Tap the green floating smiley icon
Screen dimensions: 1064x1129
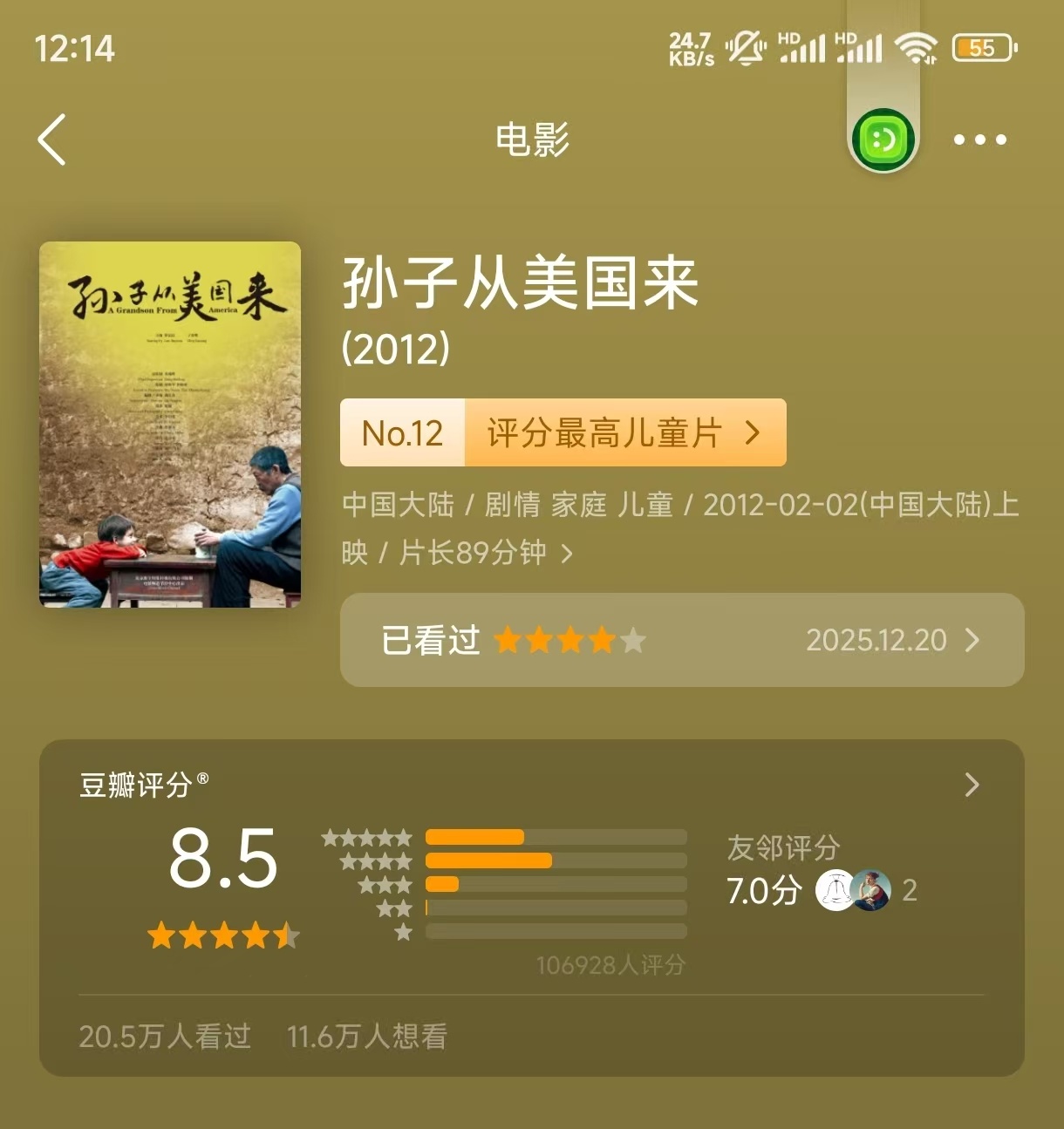pos(883,139)
